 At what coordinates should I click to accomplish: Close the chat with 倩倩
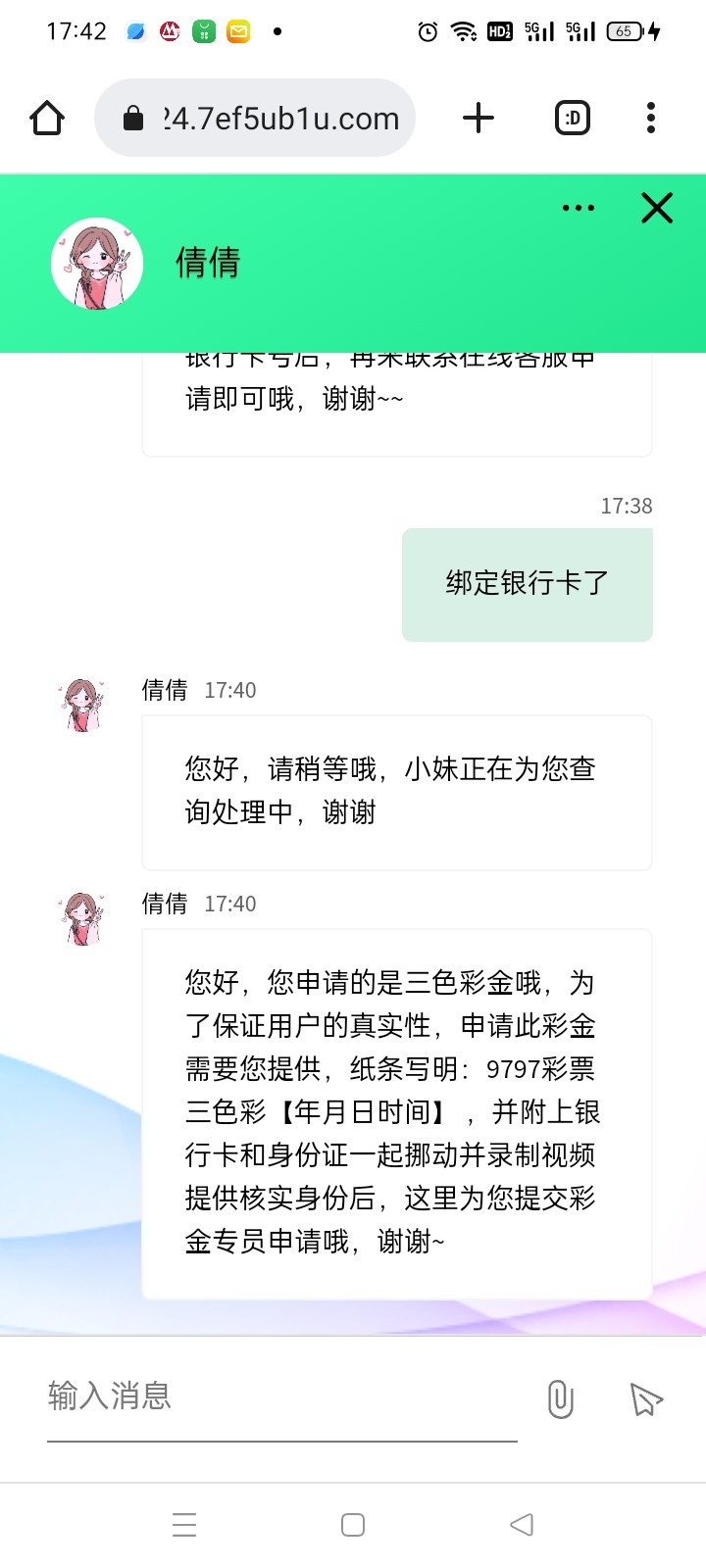tap(656, 208)
